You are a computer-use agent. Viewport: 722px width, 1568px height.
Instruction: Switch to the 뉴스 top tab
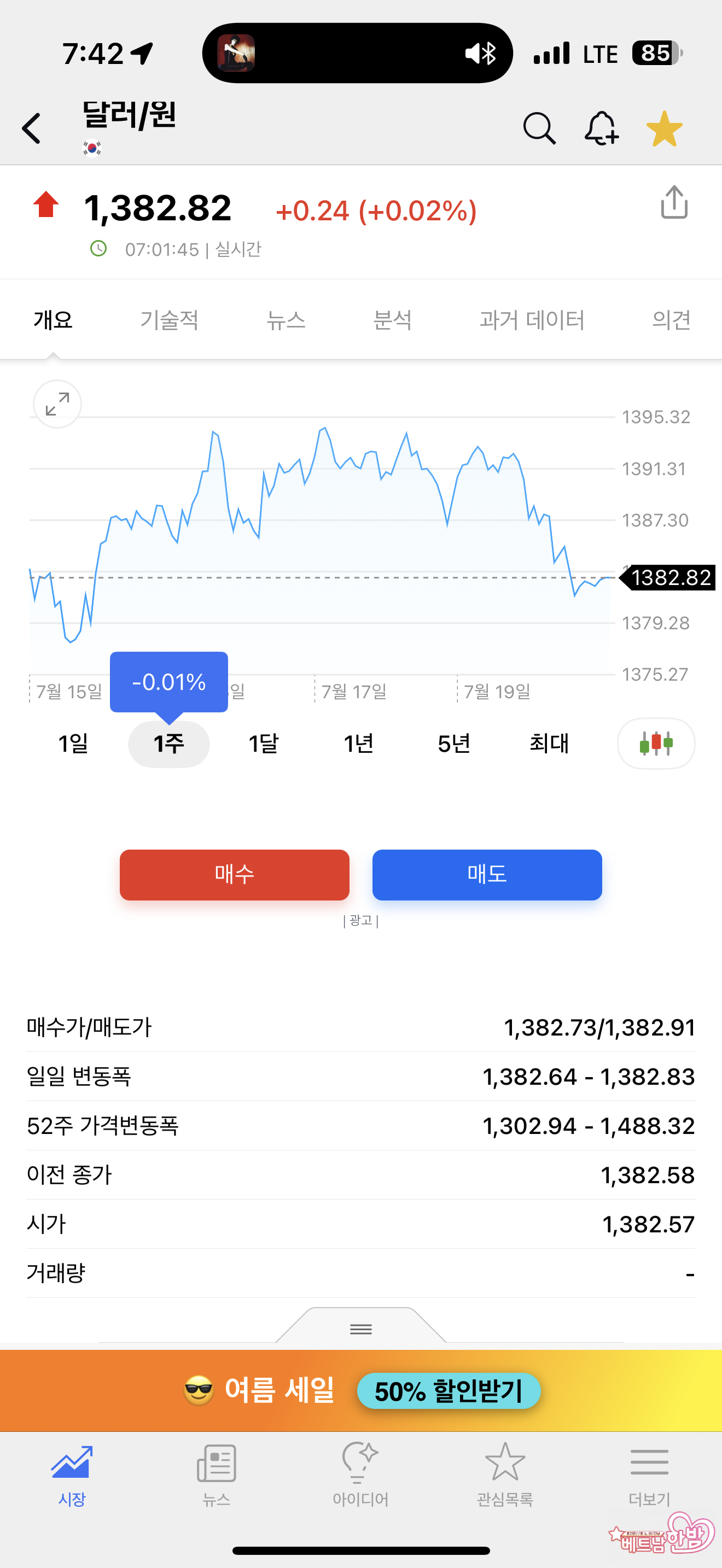(286, 320)
